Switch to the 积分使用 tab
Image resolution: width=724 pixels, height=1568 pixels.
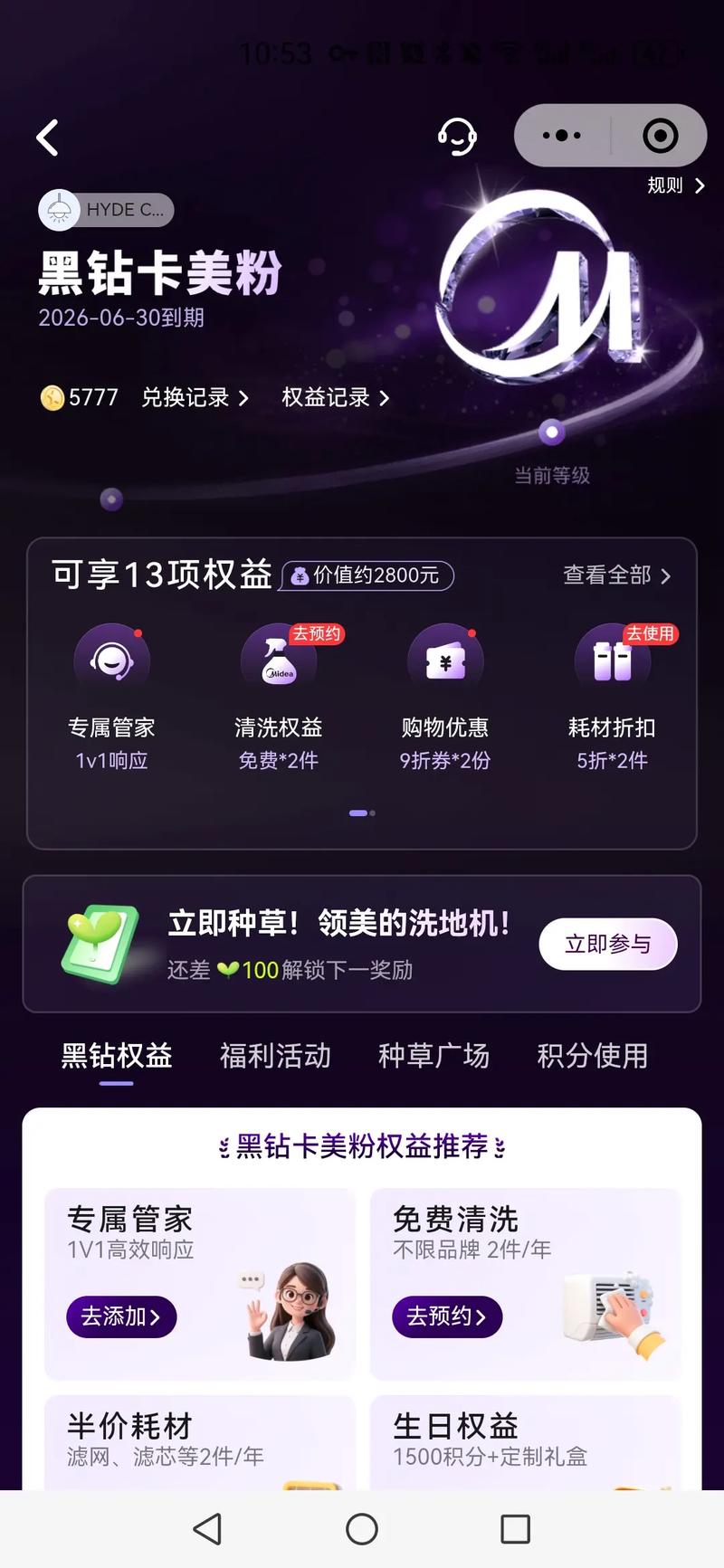[592, 1056]
